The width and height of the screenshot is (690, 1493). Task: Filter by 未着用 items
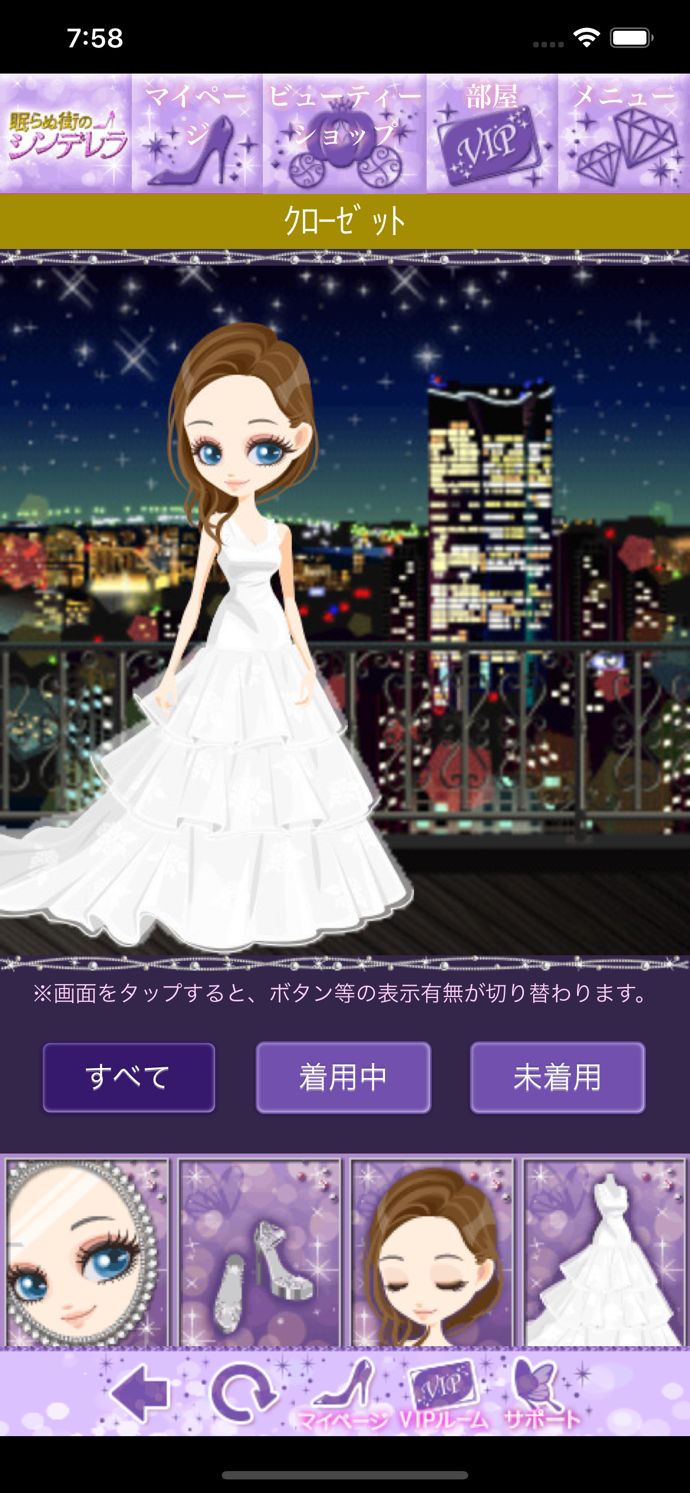pyautogui.click(x=557, y=1077)
